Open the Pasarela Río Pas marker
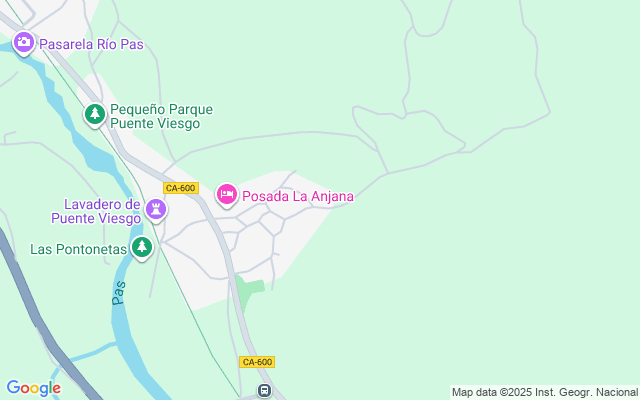 (24, 42)
